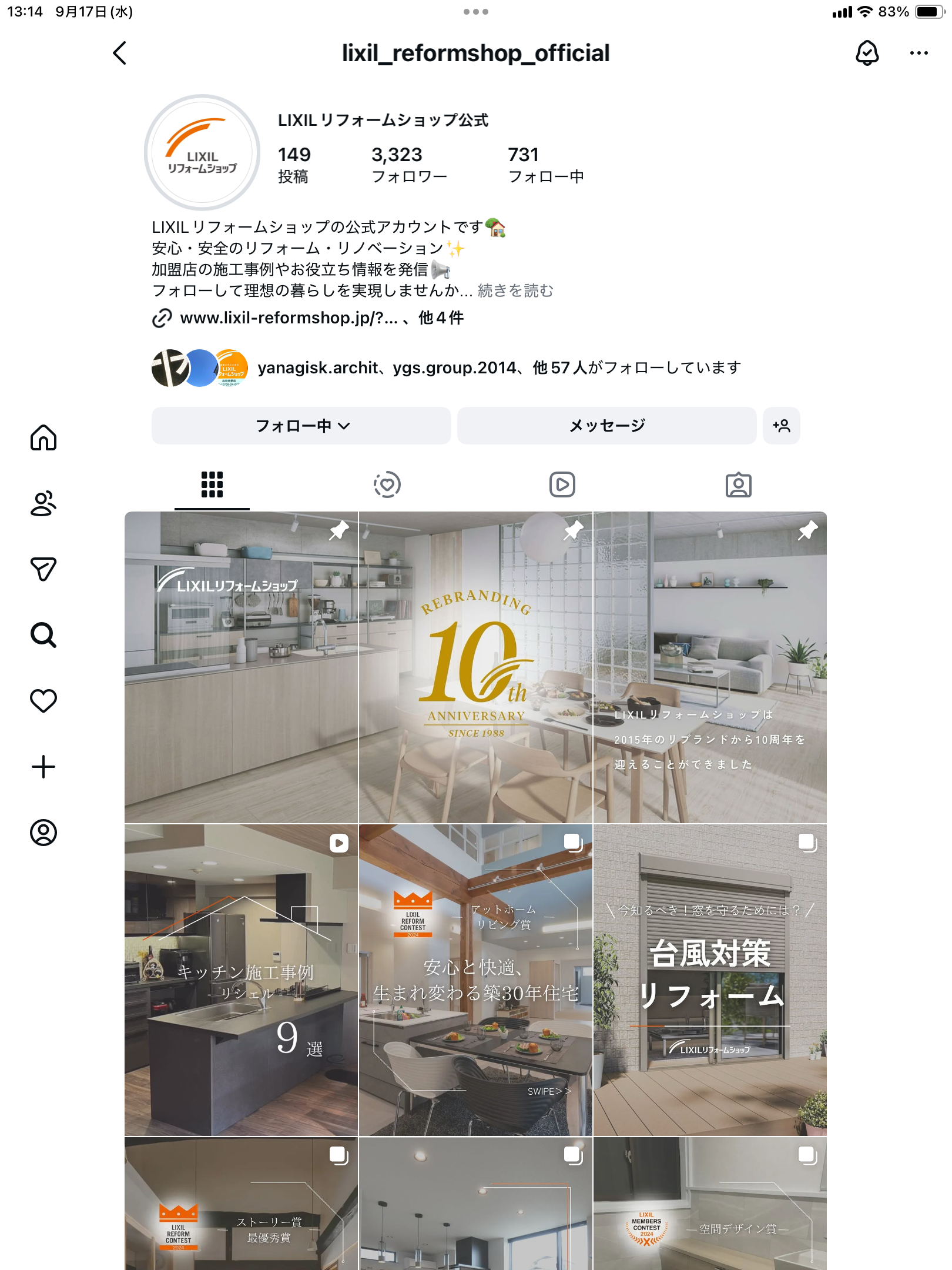This screenshot has height=1270, width=952.
Task: Switch to the reposts tab with heart icon
Action: point(387,484)
